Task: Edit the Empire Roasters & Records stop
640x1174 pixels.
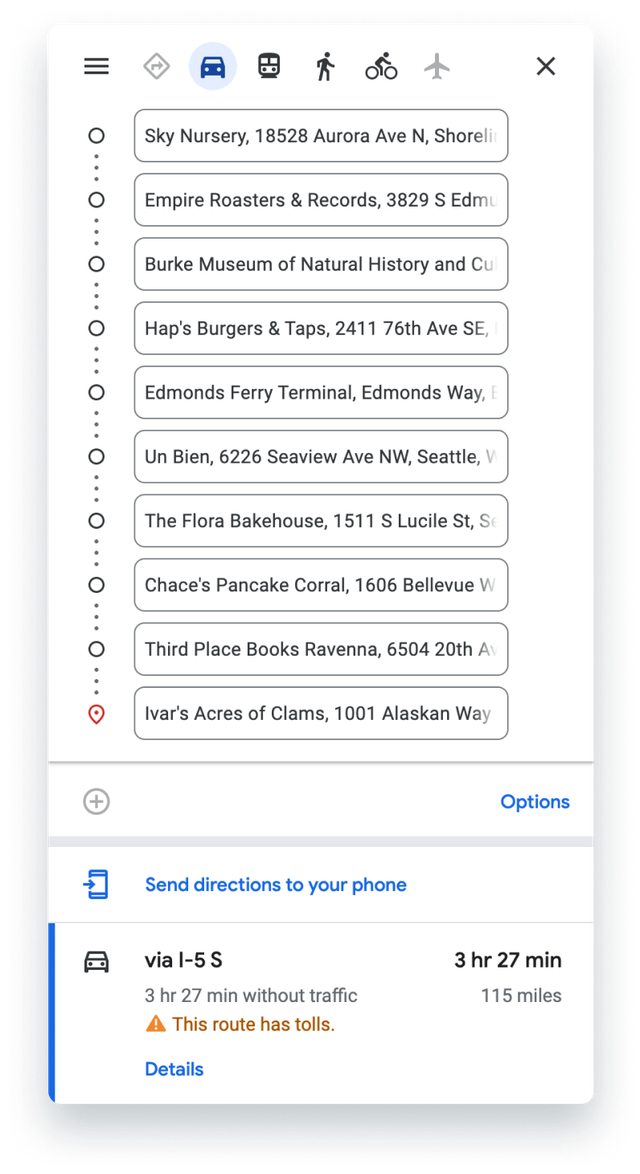Action: coord(320,200)
